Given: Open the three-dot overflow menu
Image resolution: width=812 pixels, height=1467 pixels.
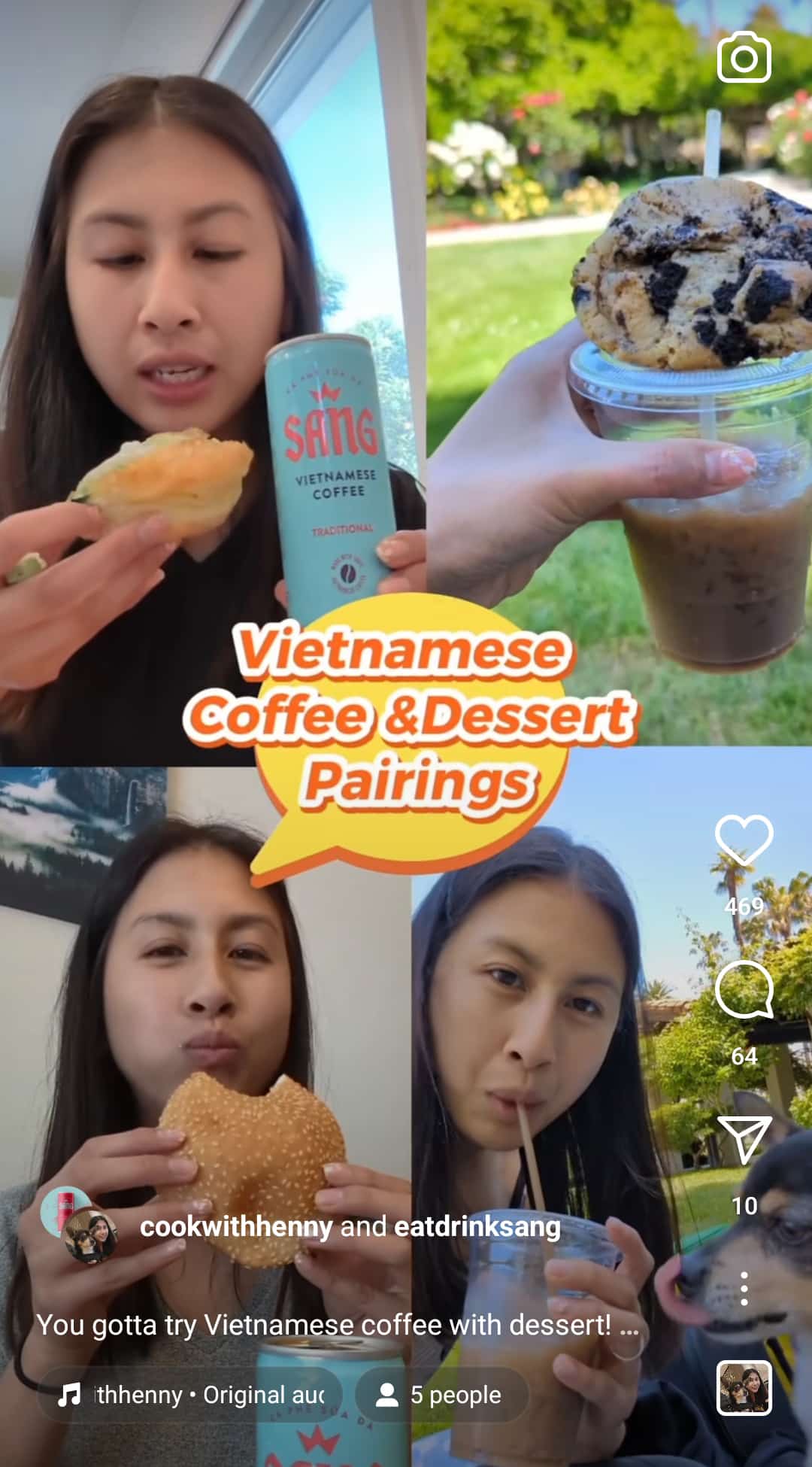Looking at the screenshot, I should click(744, 1289).
